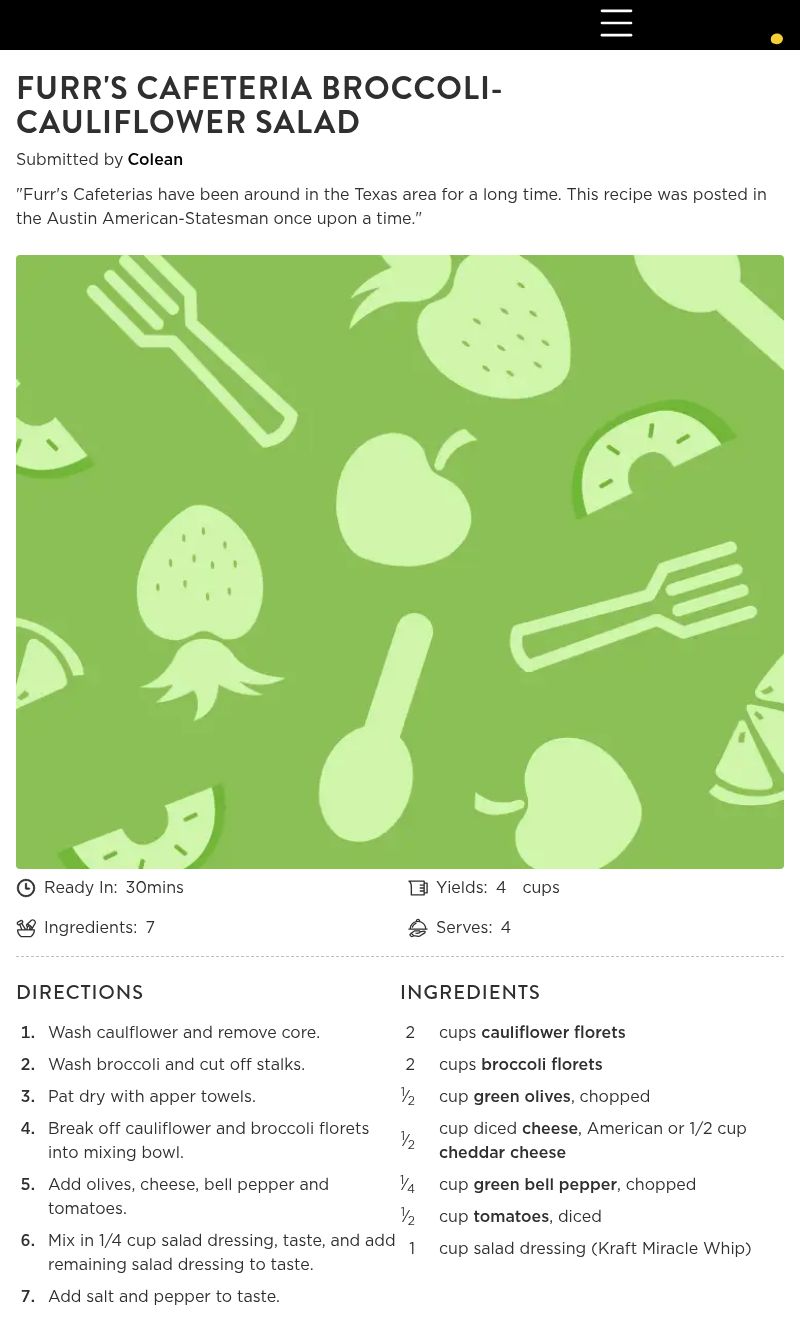
Task: Open the tomatoes ingredient link
Action: pos(510,1217)
